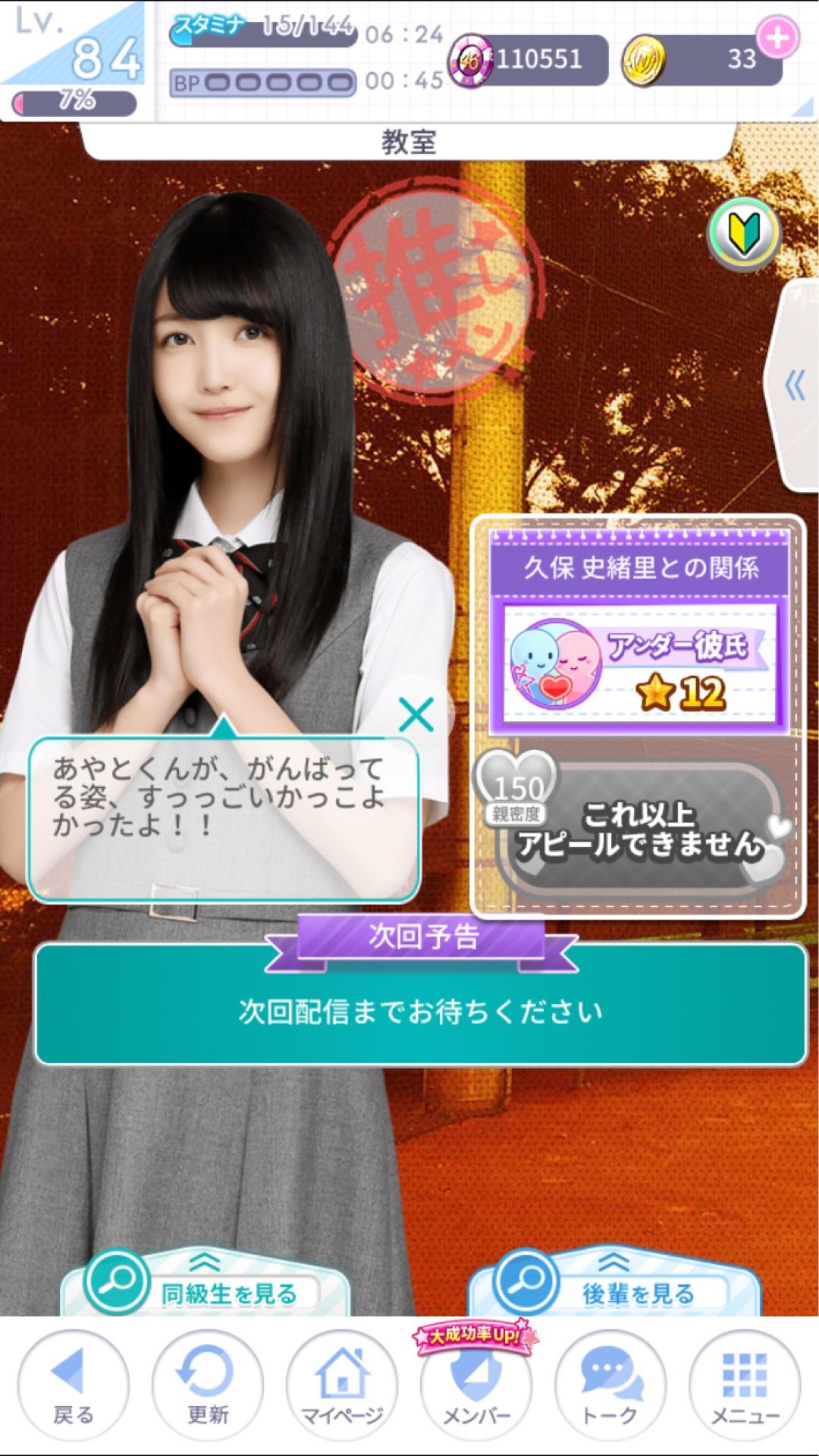The height and width of the screenshot is (1456, 819).
Task: Open the beginner guide badge icon
Action: (743, 236)
